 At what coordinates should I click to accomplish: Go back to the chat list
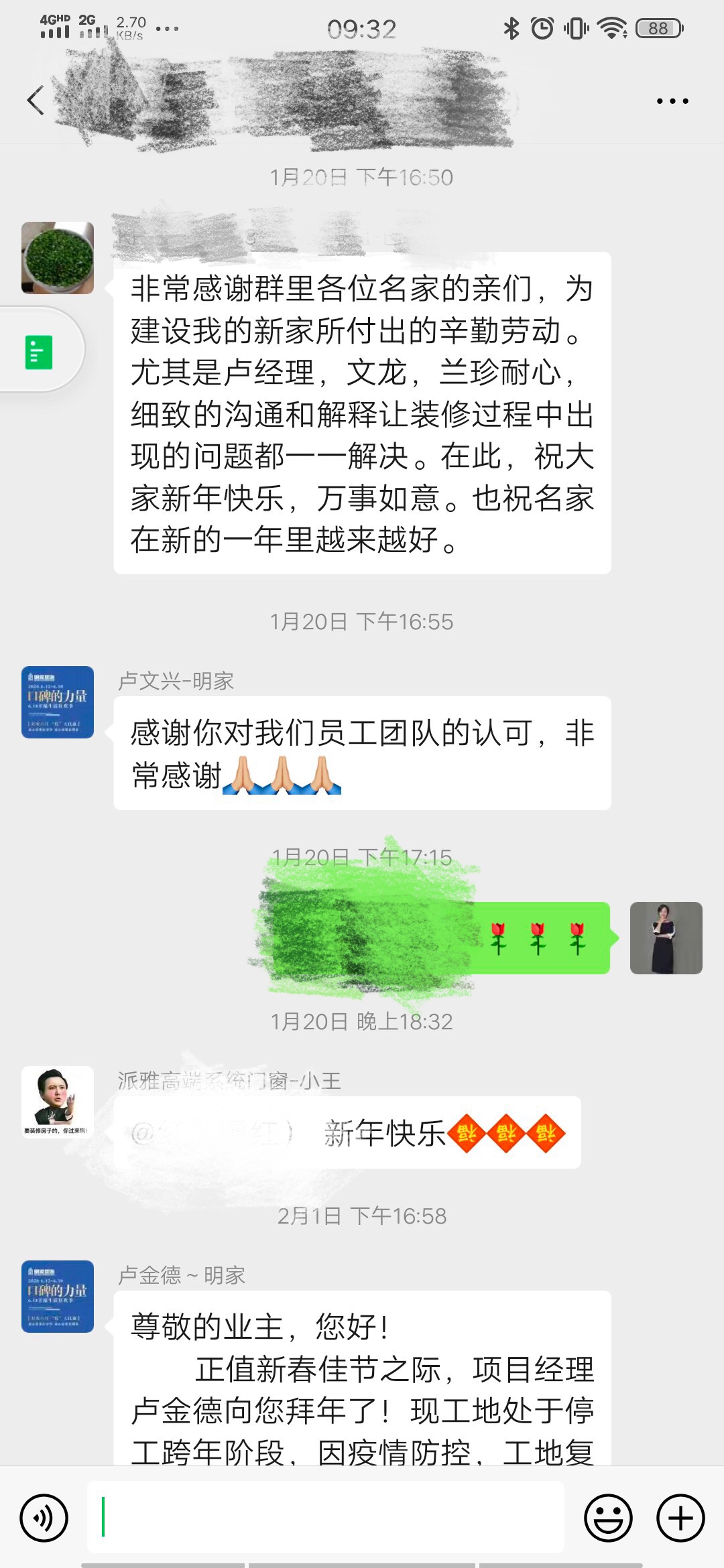tap(36, 101)
